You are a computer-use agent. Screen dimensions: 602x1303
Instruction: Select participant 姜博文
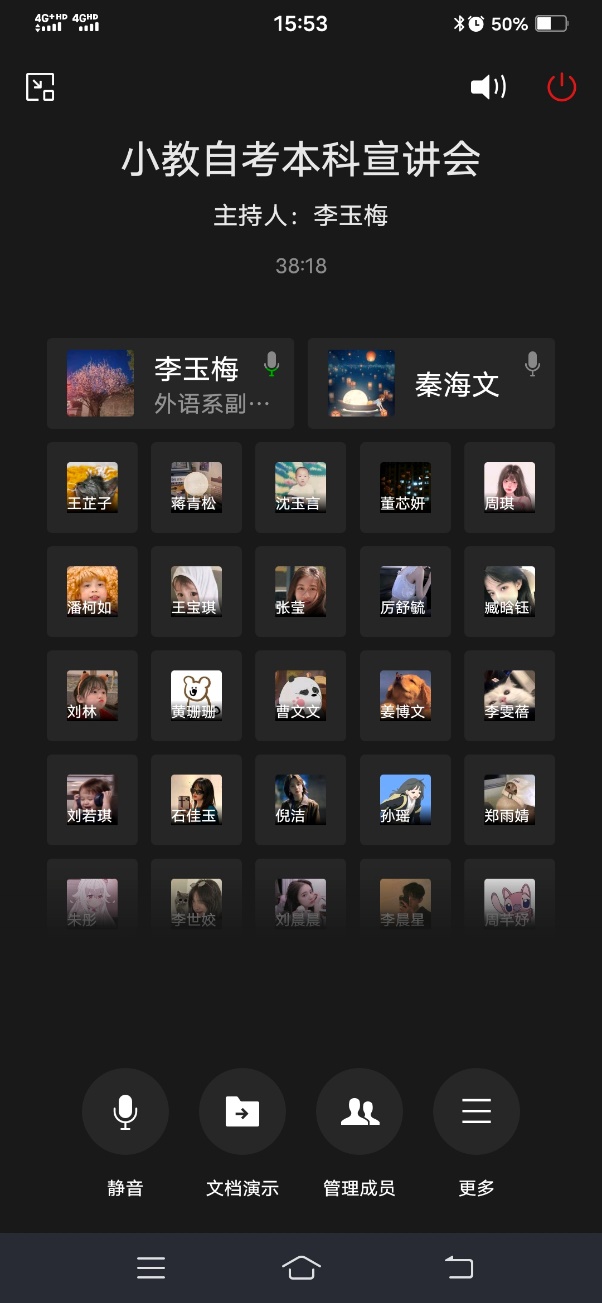coord(405,696)
